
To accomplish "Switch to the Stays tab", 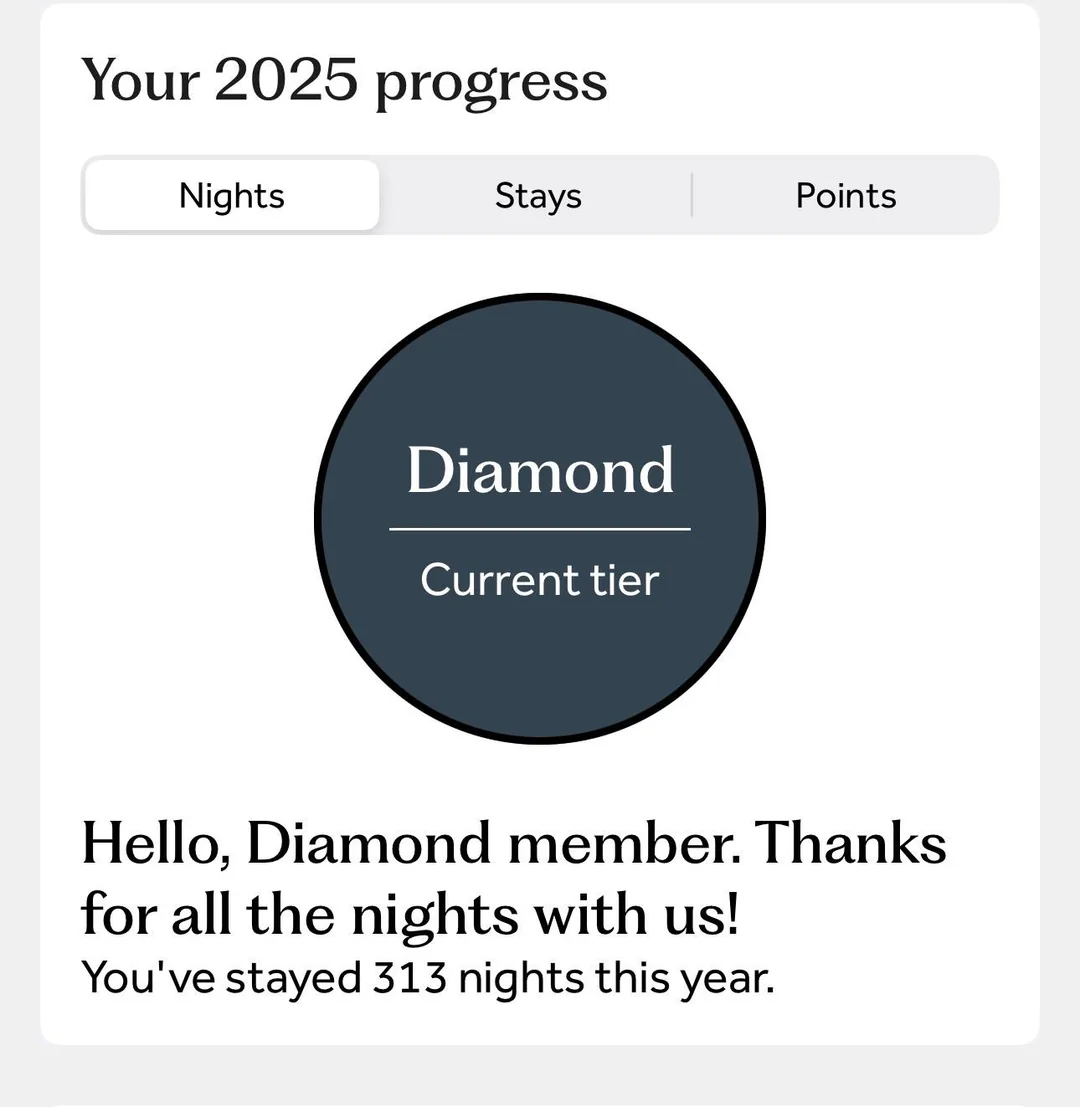I will click(538, 196).
